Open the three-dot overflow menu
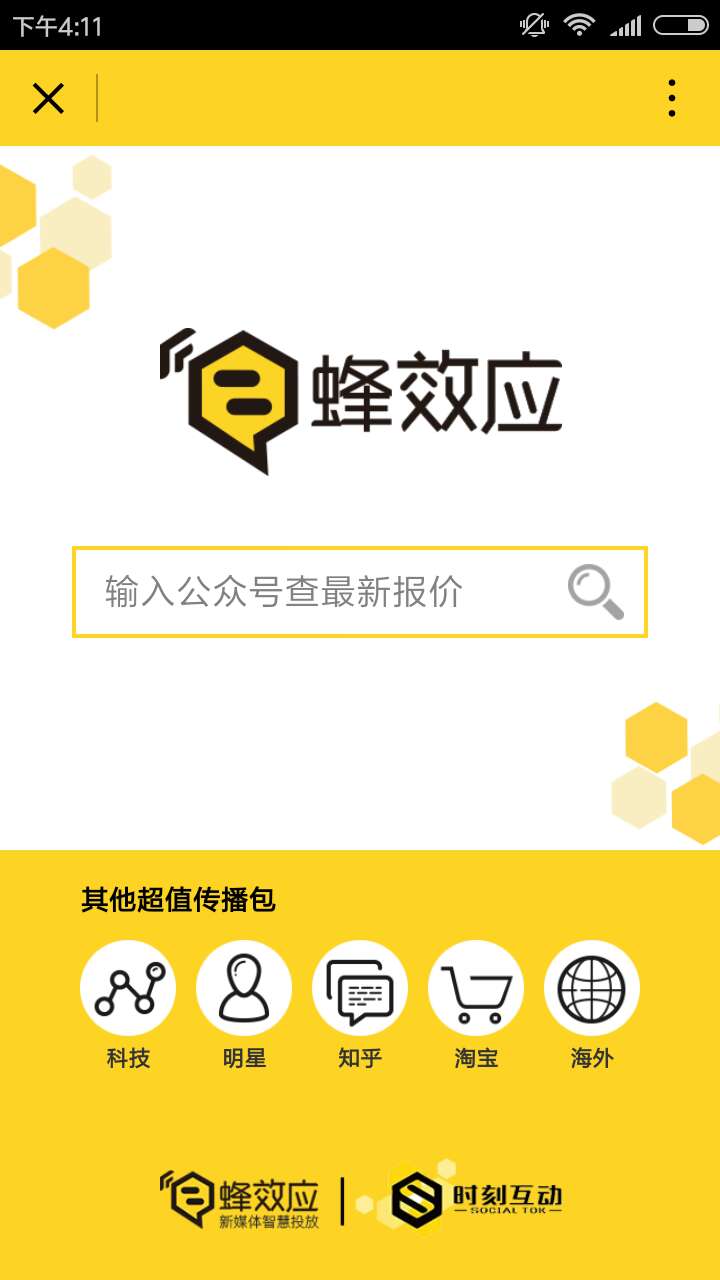 (671, 98)
